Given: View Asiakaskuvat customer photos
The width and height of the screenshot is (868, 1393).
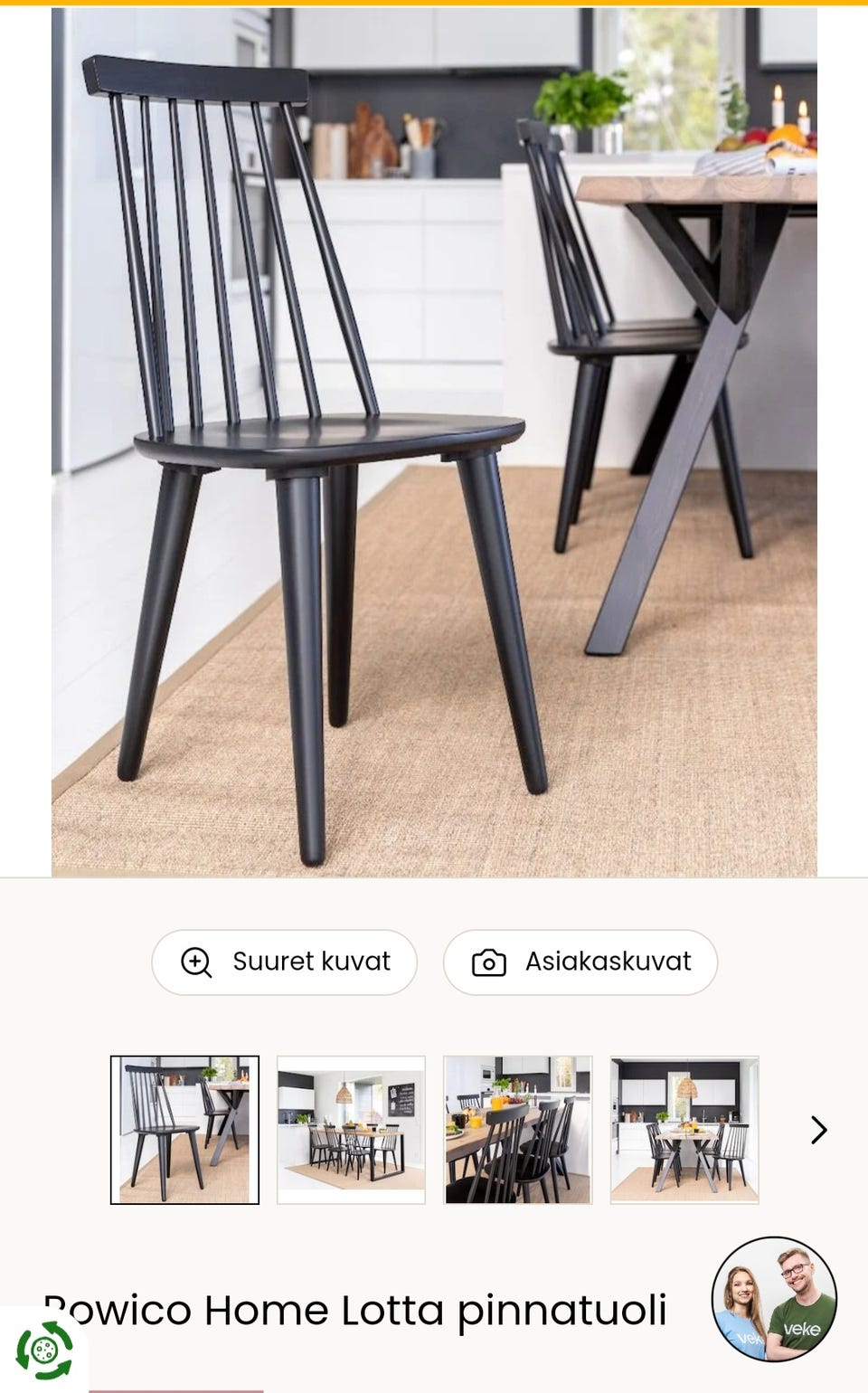Looking at the screenshot, I should [x=580, y=962].
